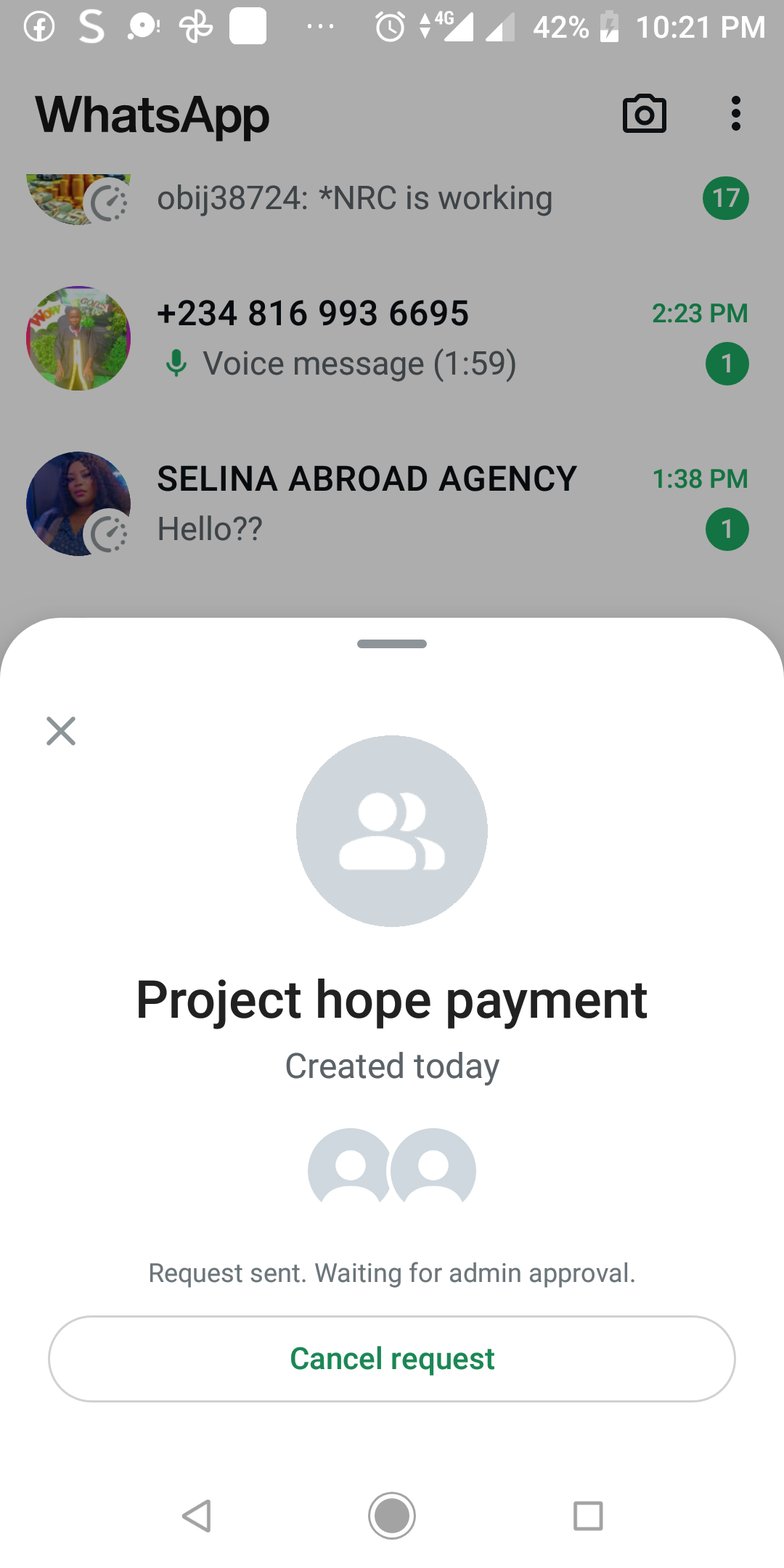Open the overflow menu

point(735,114)
